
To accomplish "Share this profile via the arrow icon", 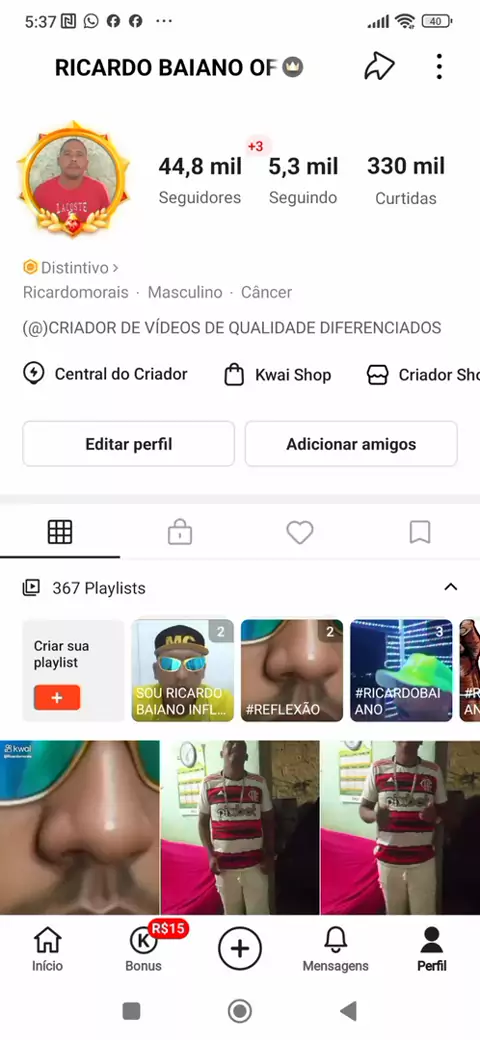I will click(x=379, y=66).
